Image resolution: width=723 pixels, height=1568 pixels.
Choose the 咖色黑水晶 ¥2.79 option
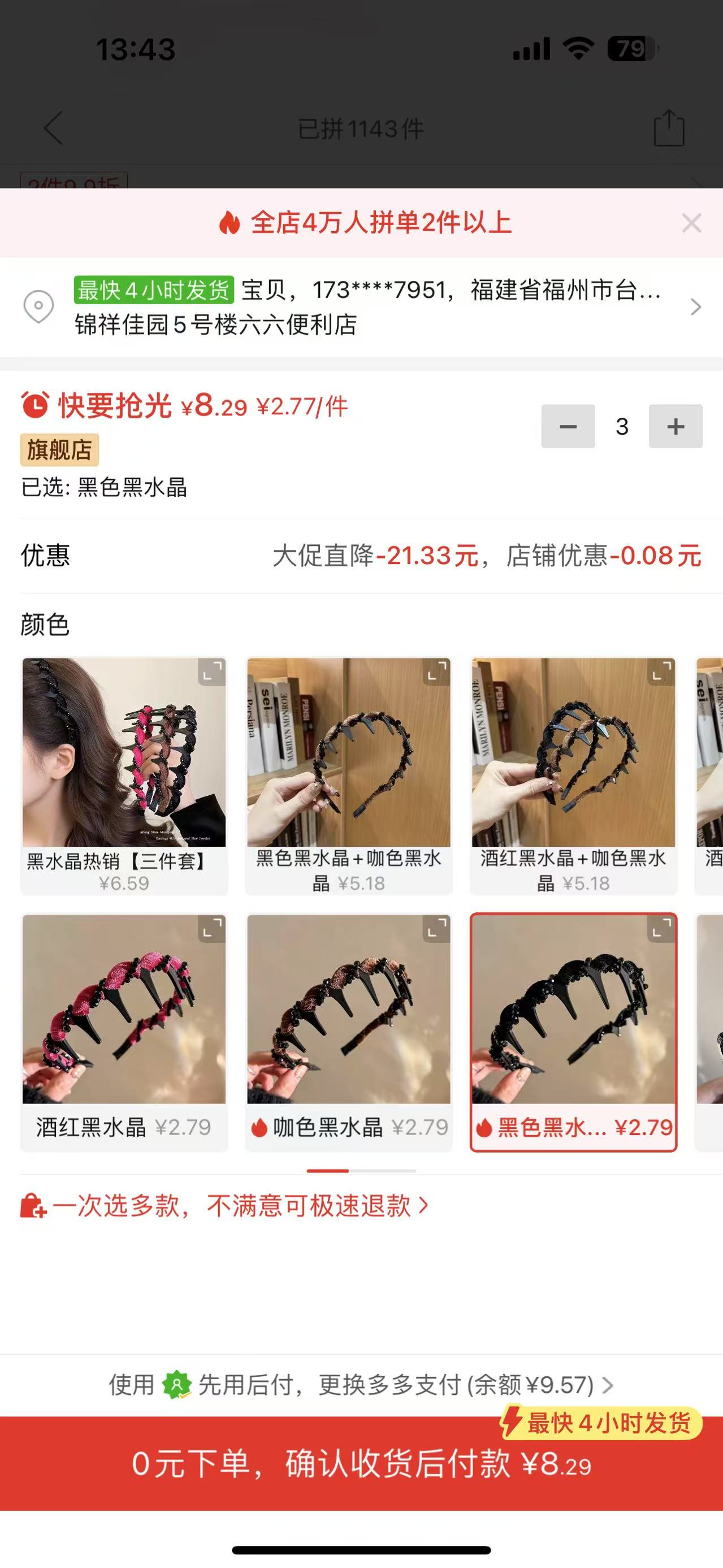[349, 1032]
